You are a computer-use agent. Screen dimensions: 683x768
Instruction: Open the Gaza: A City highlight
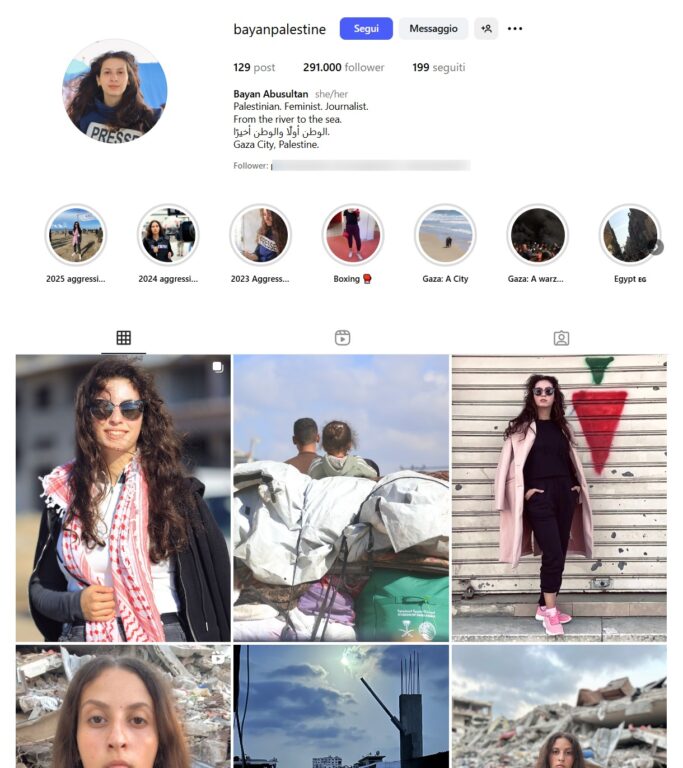(445, 236)
